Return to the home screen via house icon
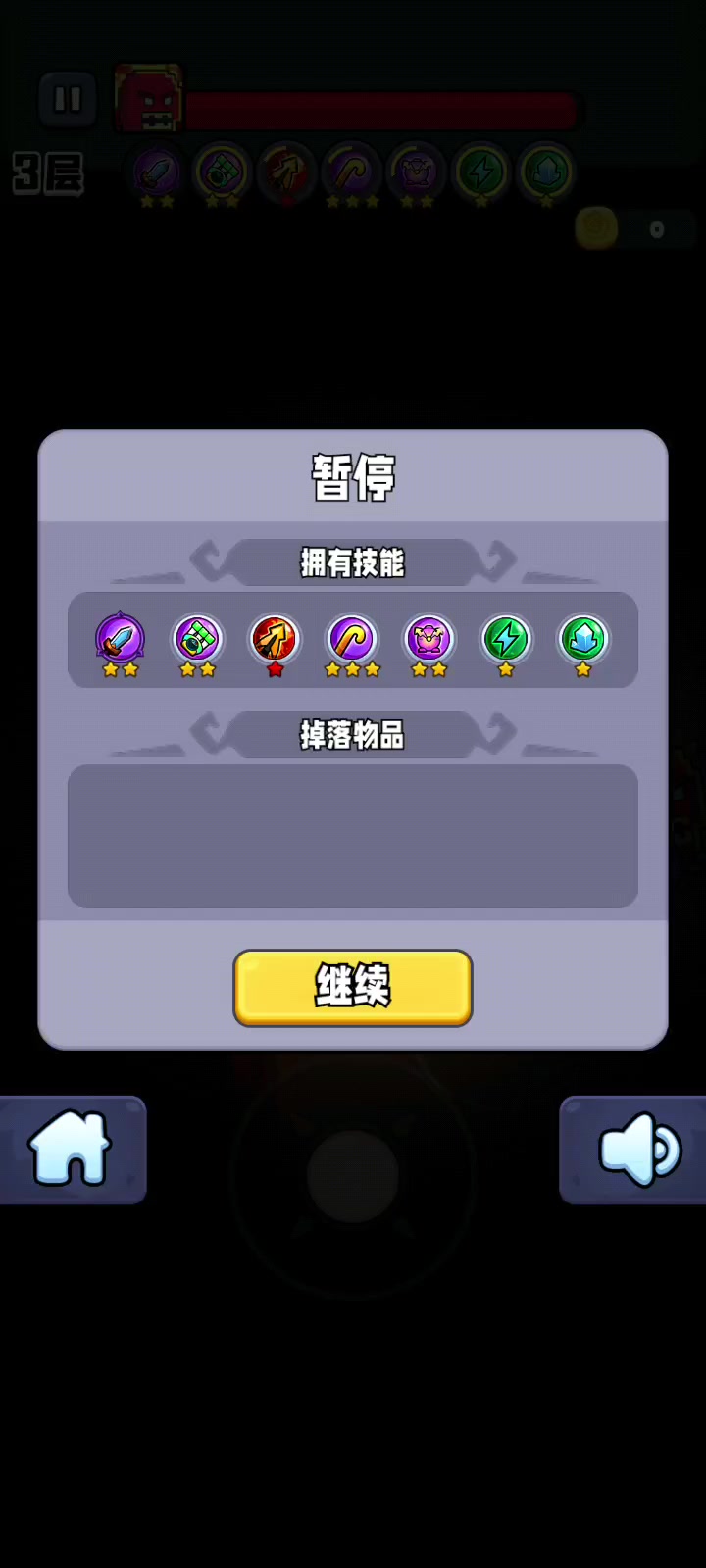The width and height of the screenshot is (706, 1568). point(72,1149)
